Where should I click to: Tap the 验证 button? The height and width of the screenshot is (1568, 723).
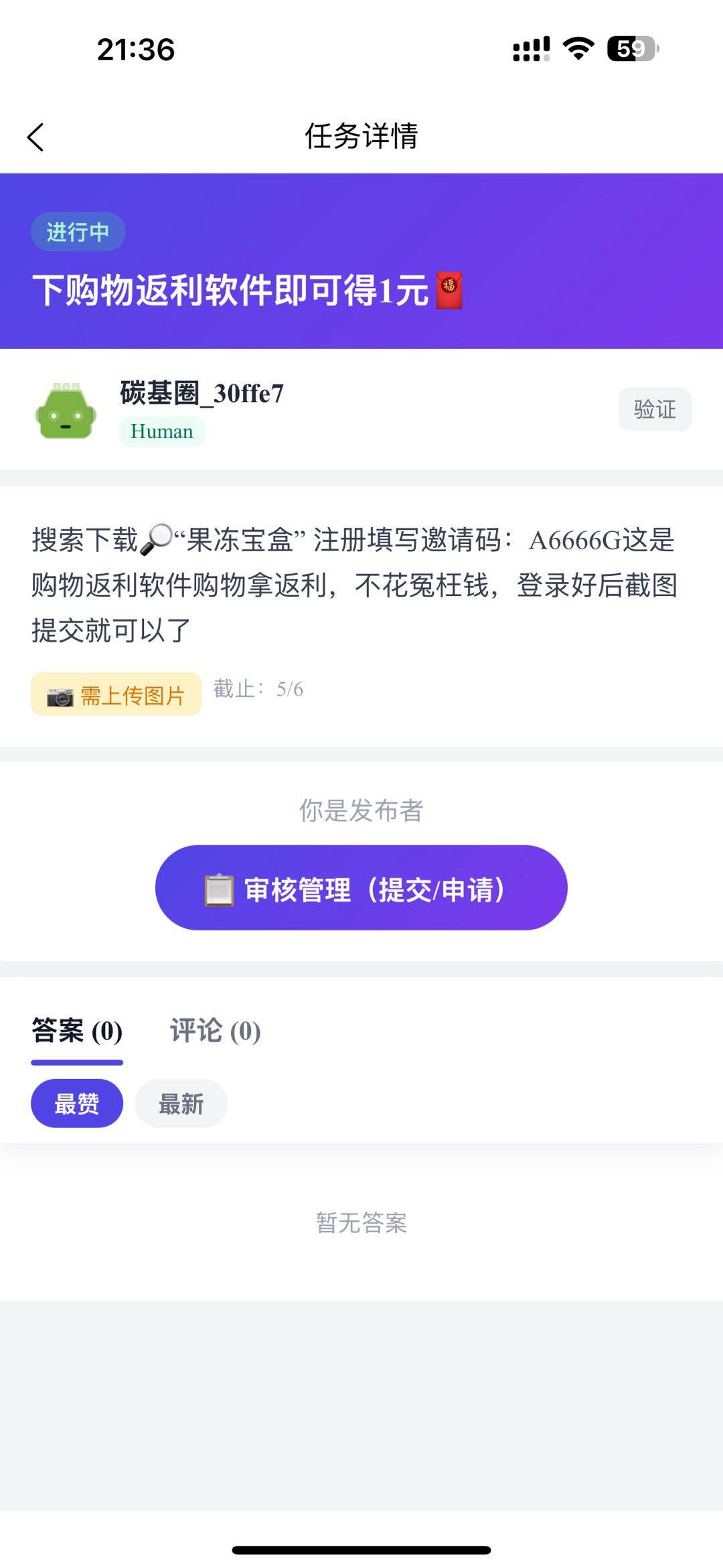pos(654,409)
